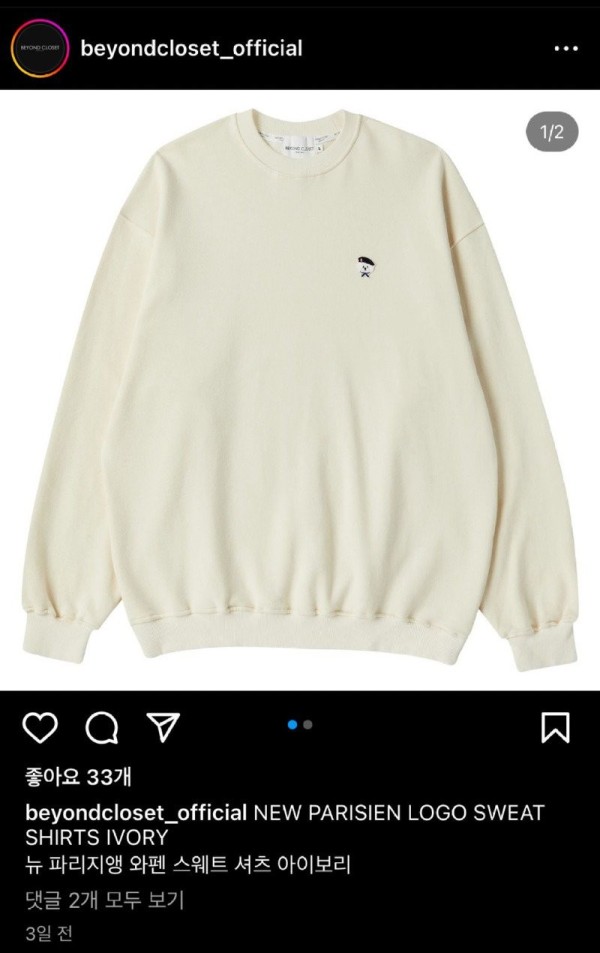Bookmark the ivory sweatshirt post

point(555,727)
